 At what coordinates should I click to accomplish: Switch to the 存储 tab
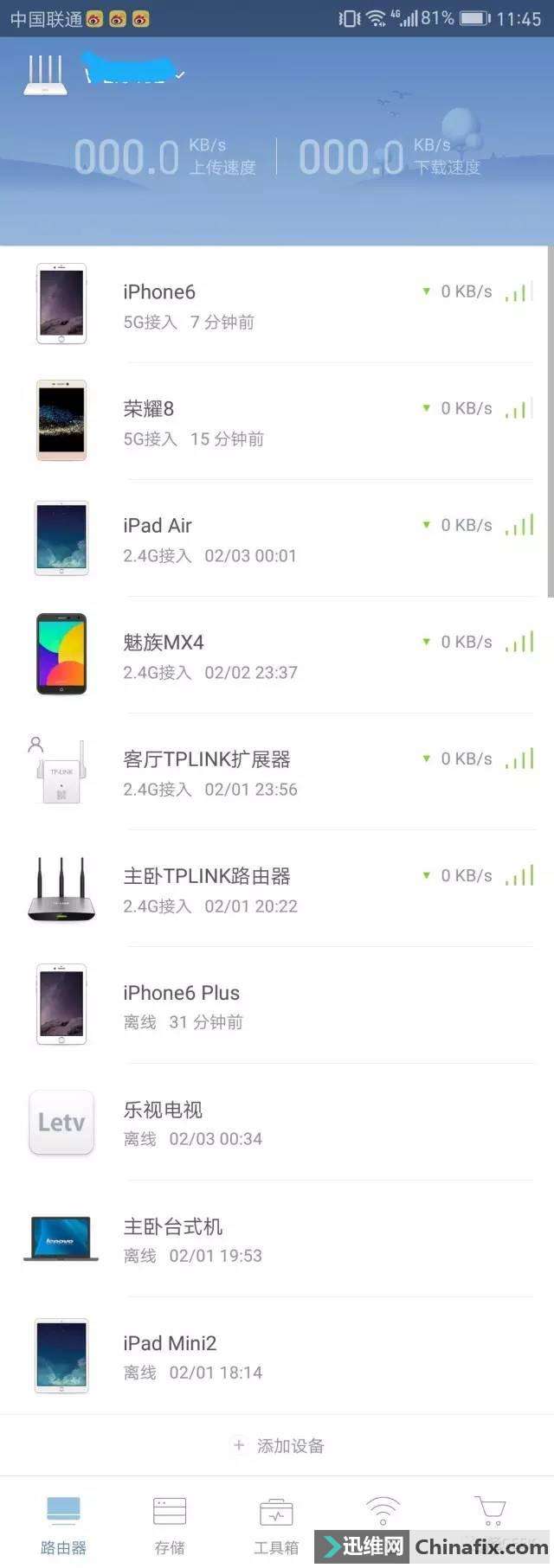tap(170, 1526)
